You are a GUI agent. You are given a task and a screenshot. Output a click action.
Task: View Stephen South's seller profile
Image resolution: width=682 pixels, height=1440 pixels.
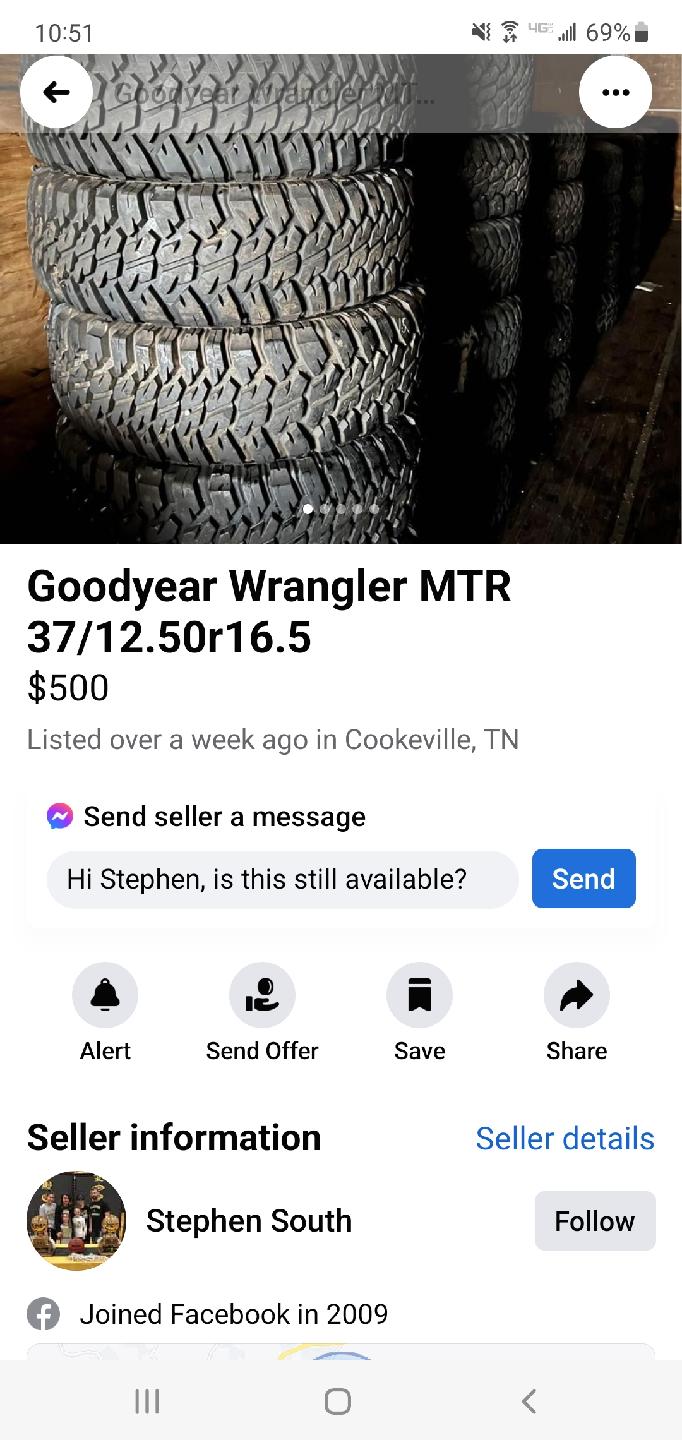pyautogui.click(x=248, y=1221)
